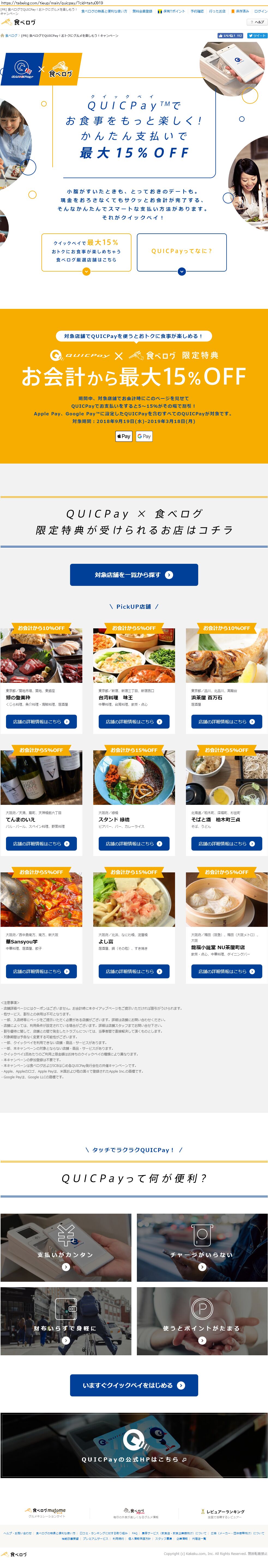View store details for スタンド 緑橋

point(134,844)
